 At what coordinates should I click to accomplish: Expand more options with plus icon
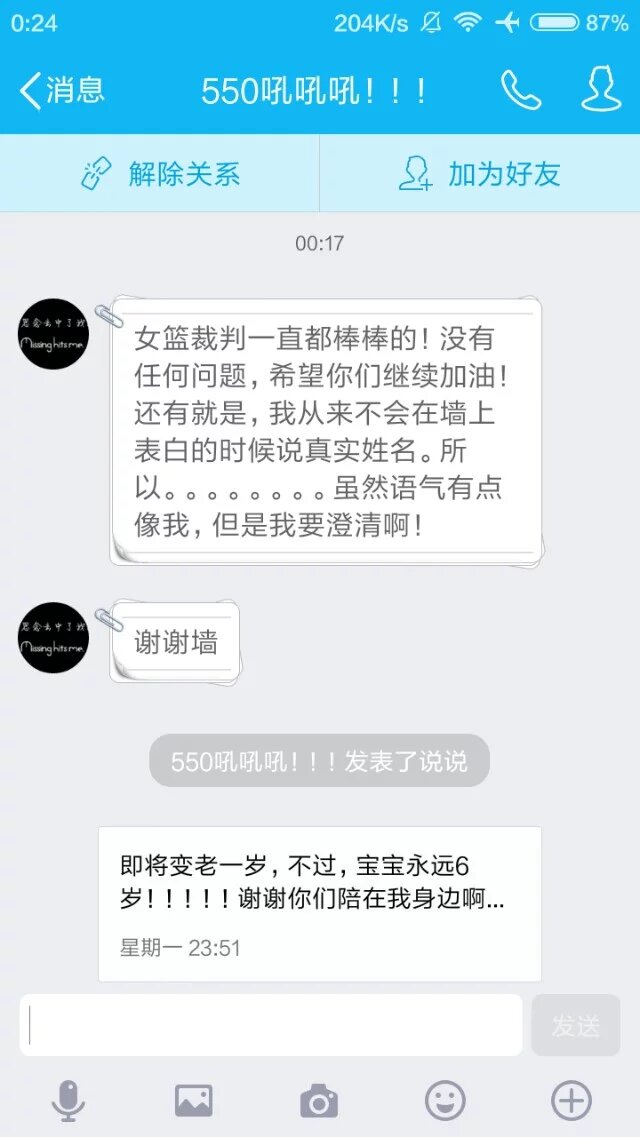[571, 1101]
